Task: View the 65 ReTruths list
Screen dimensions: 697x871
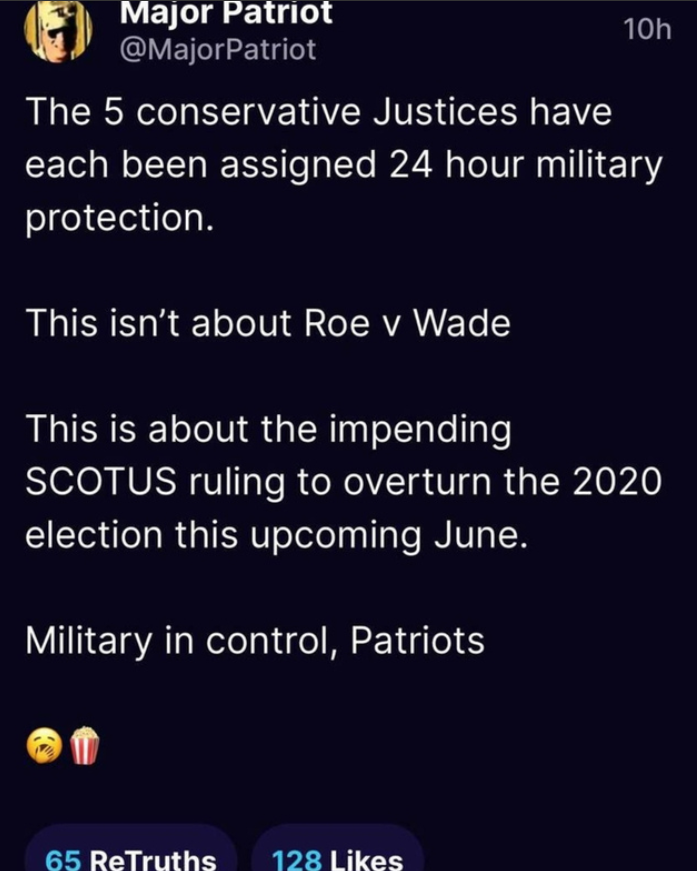Action: (131, 859)
